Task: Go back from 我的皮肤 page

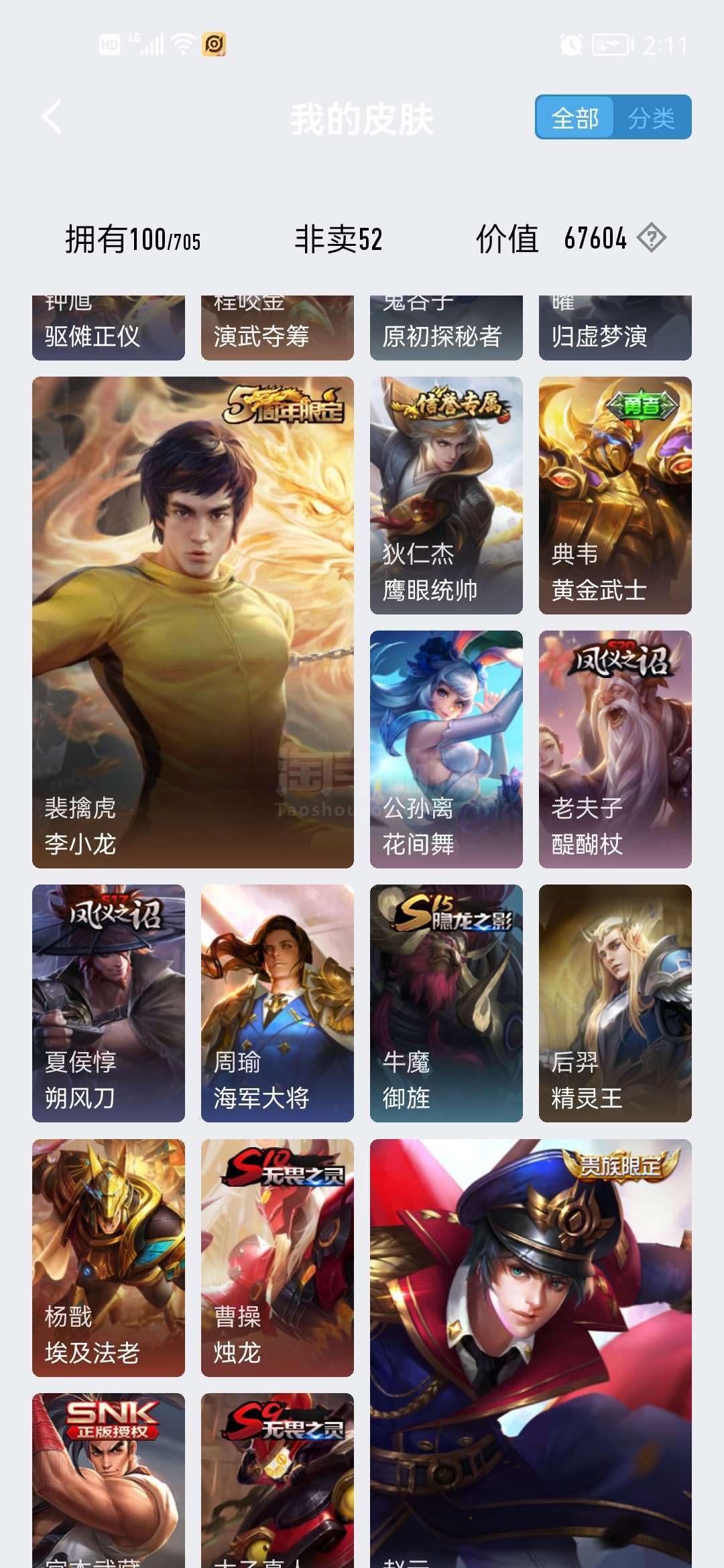Action: [52, 118]
